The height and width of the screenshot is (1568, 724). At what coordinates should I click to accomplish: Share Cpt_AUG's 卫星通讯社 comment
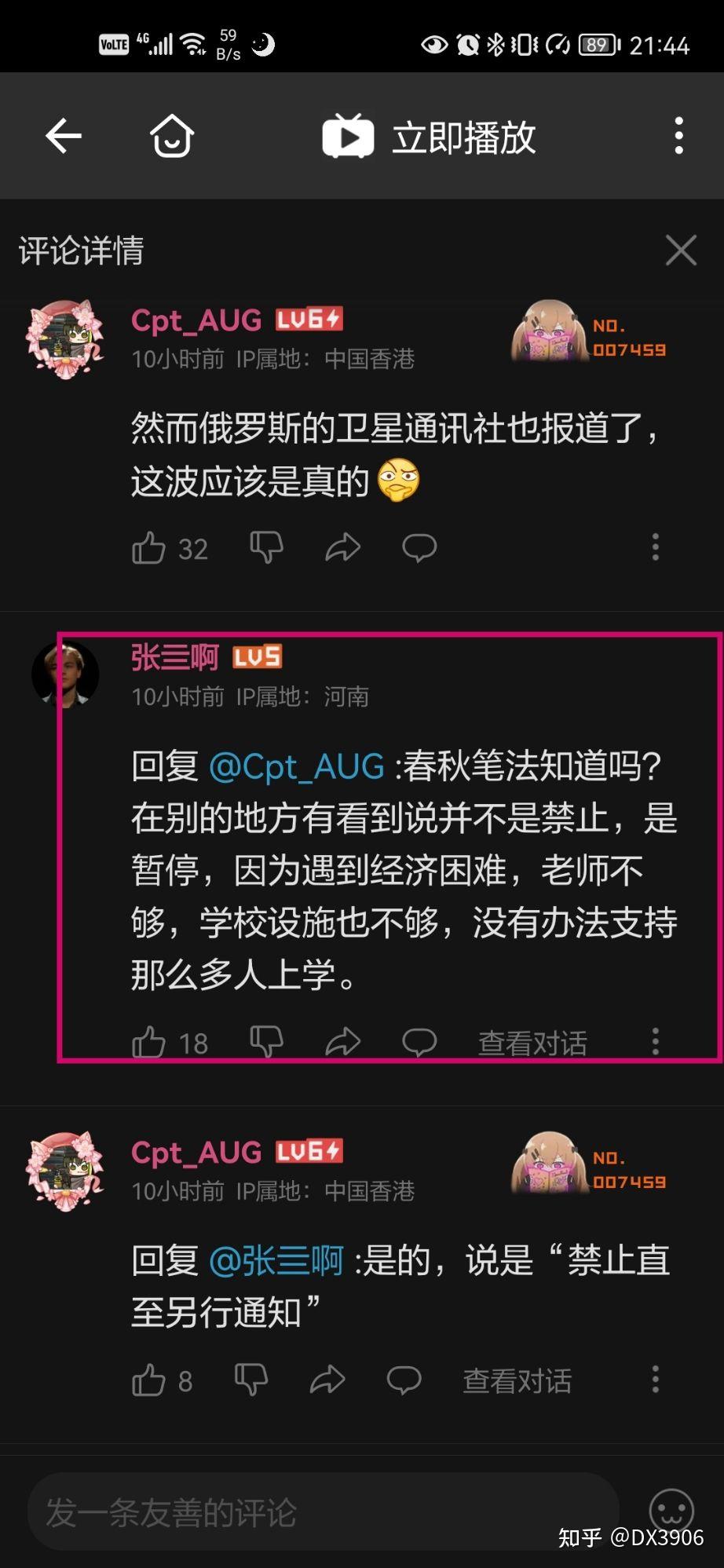pyautogui.click(x=342, y=547)
